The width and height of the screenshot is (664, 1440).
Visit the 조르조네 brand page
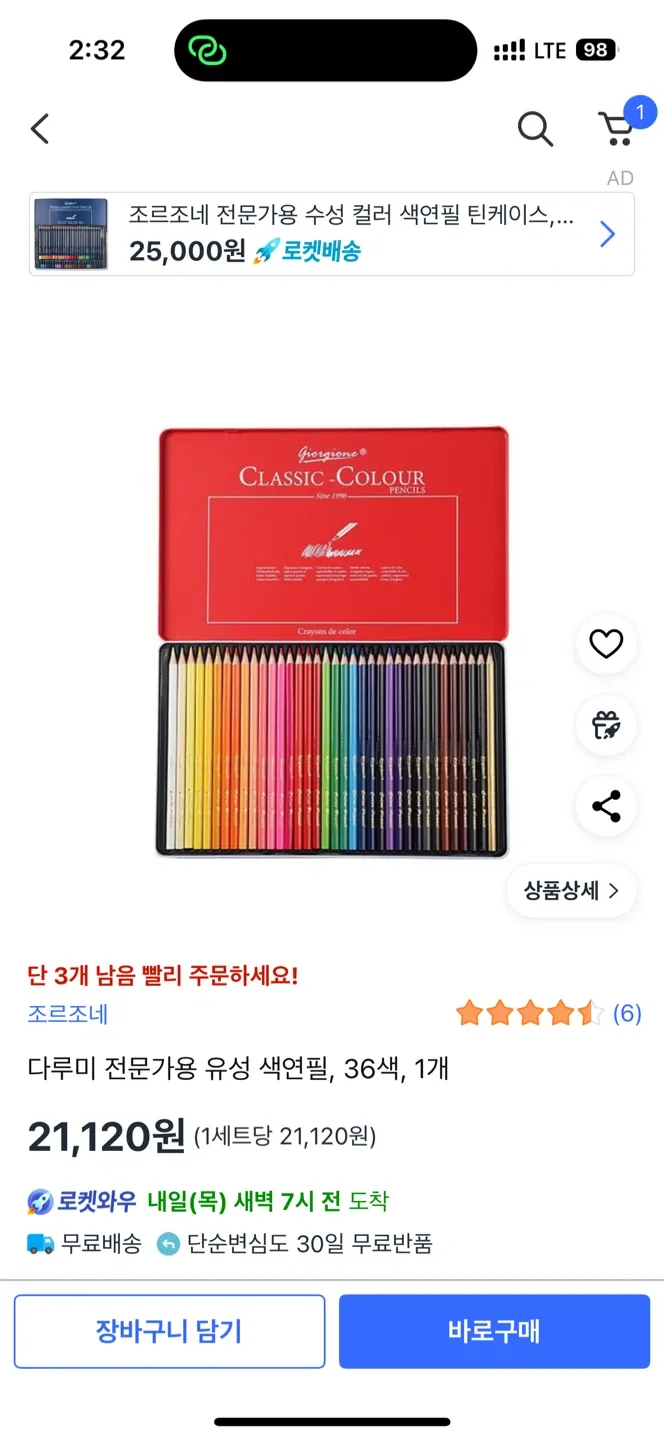click(x=67, y=1014)
